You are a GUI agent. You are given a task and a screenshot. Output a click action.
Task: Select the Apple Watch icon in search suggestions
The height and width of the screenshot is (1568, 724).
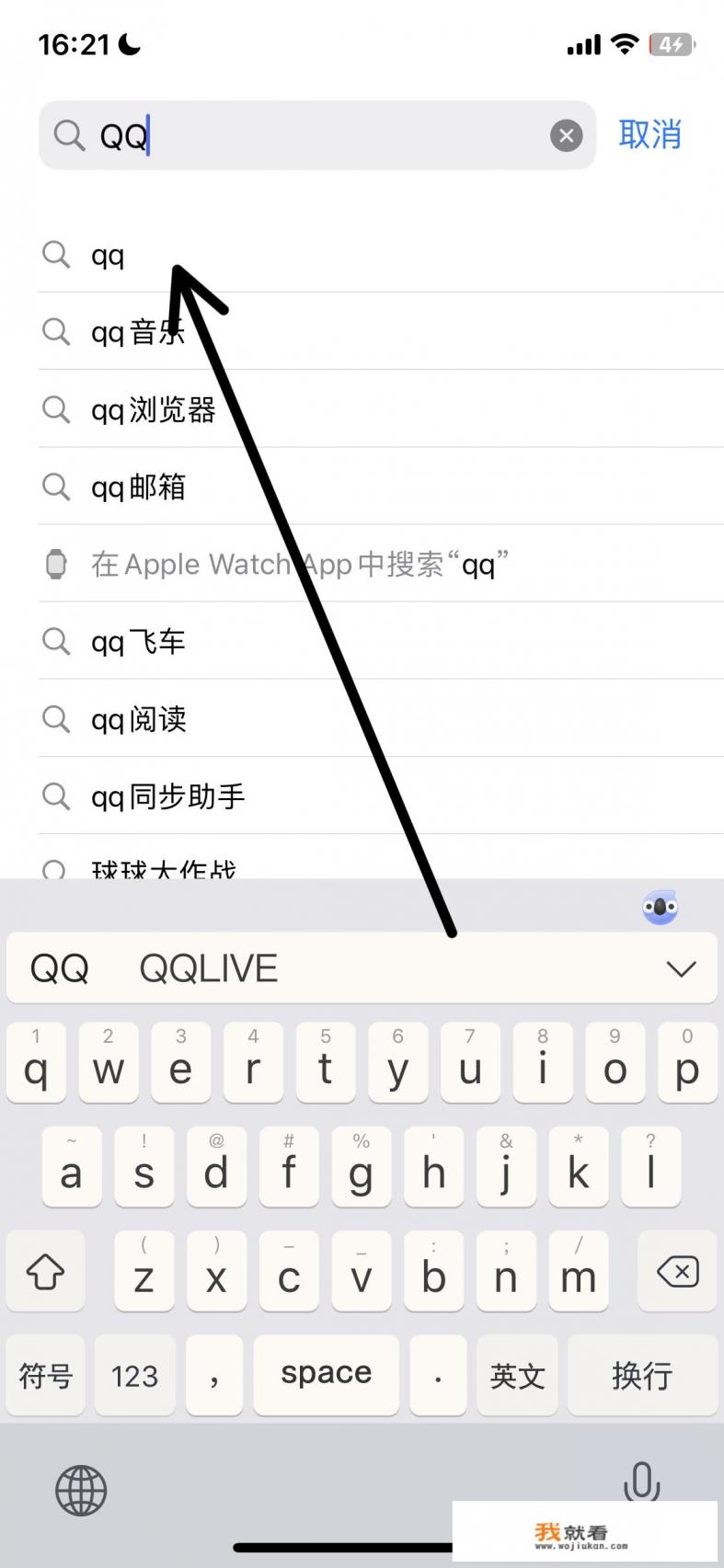pos(56,564)
